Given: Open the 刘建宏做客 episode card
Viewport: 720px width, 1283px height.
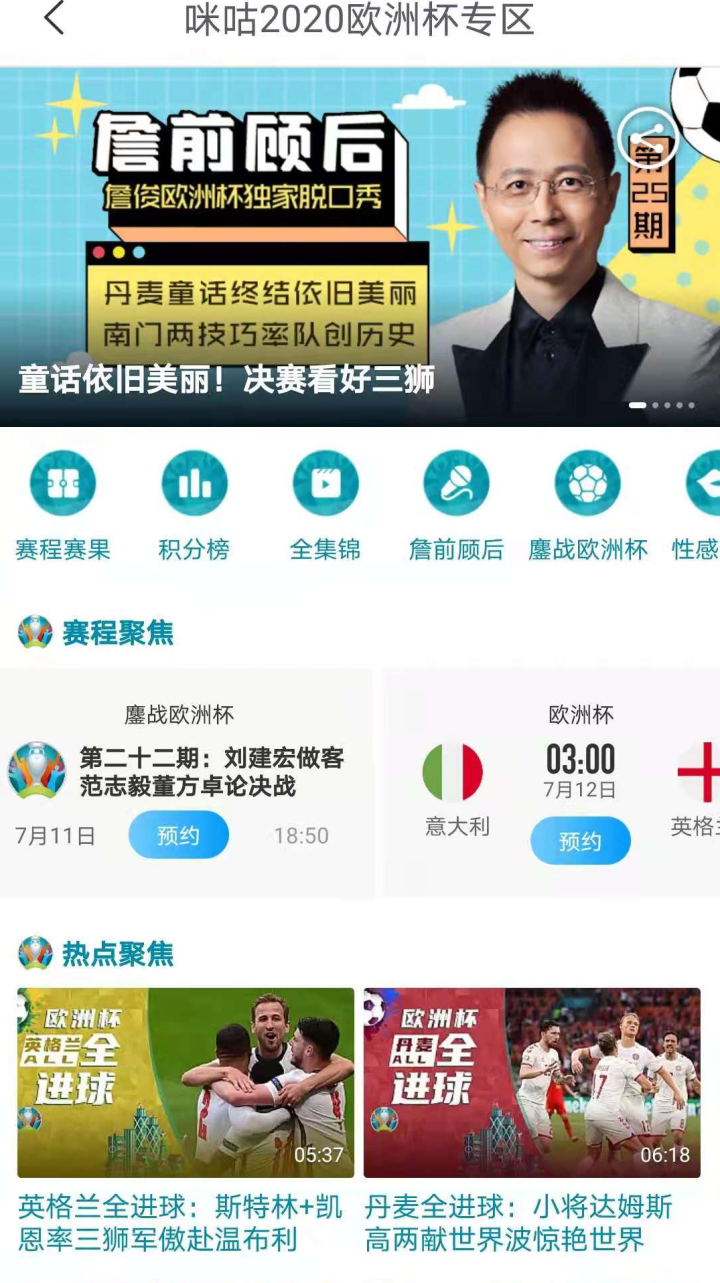Looking at the screenshot, I should click(x=210, y=772).
